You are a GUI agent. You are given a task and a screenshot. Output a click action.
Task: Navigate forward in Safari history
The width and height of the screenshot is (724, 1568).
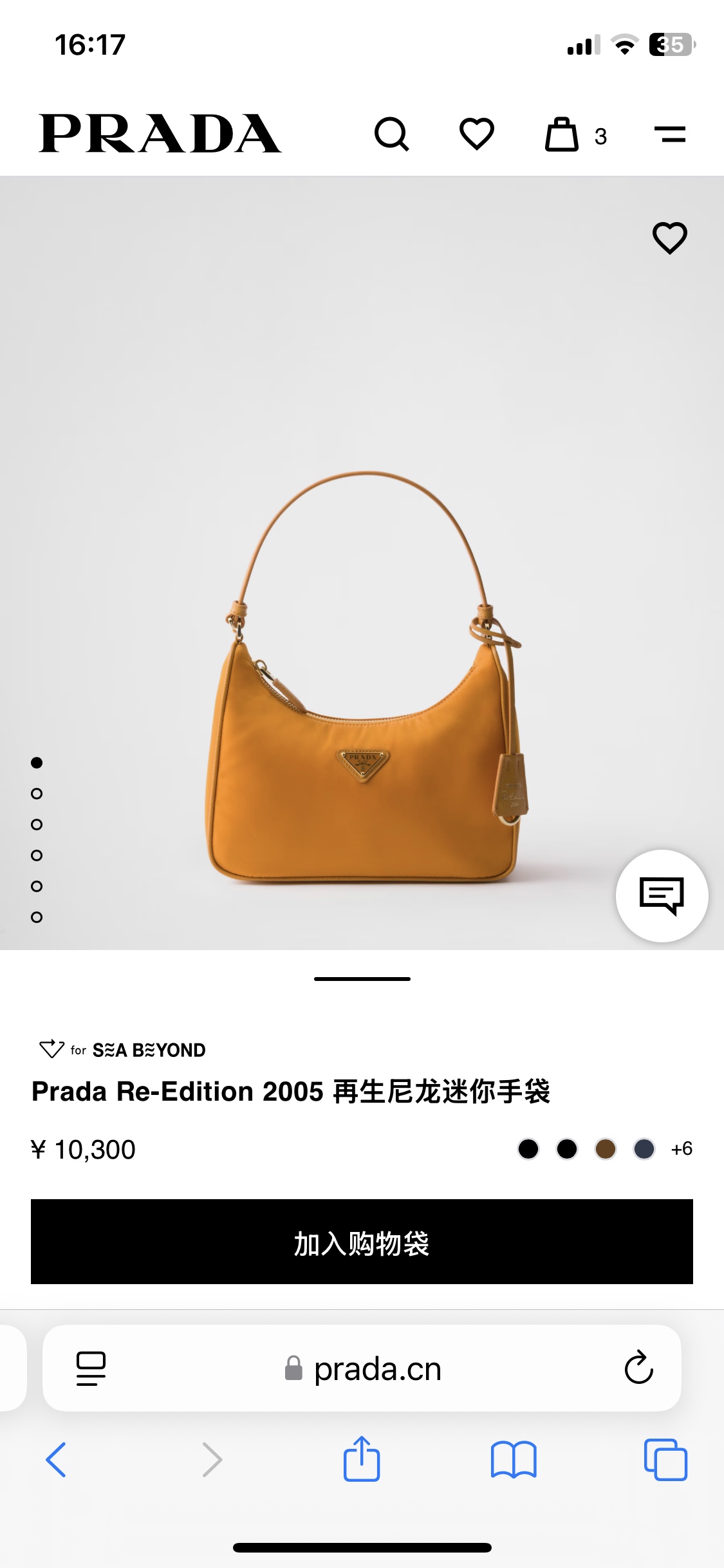(210, 1461)
